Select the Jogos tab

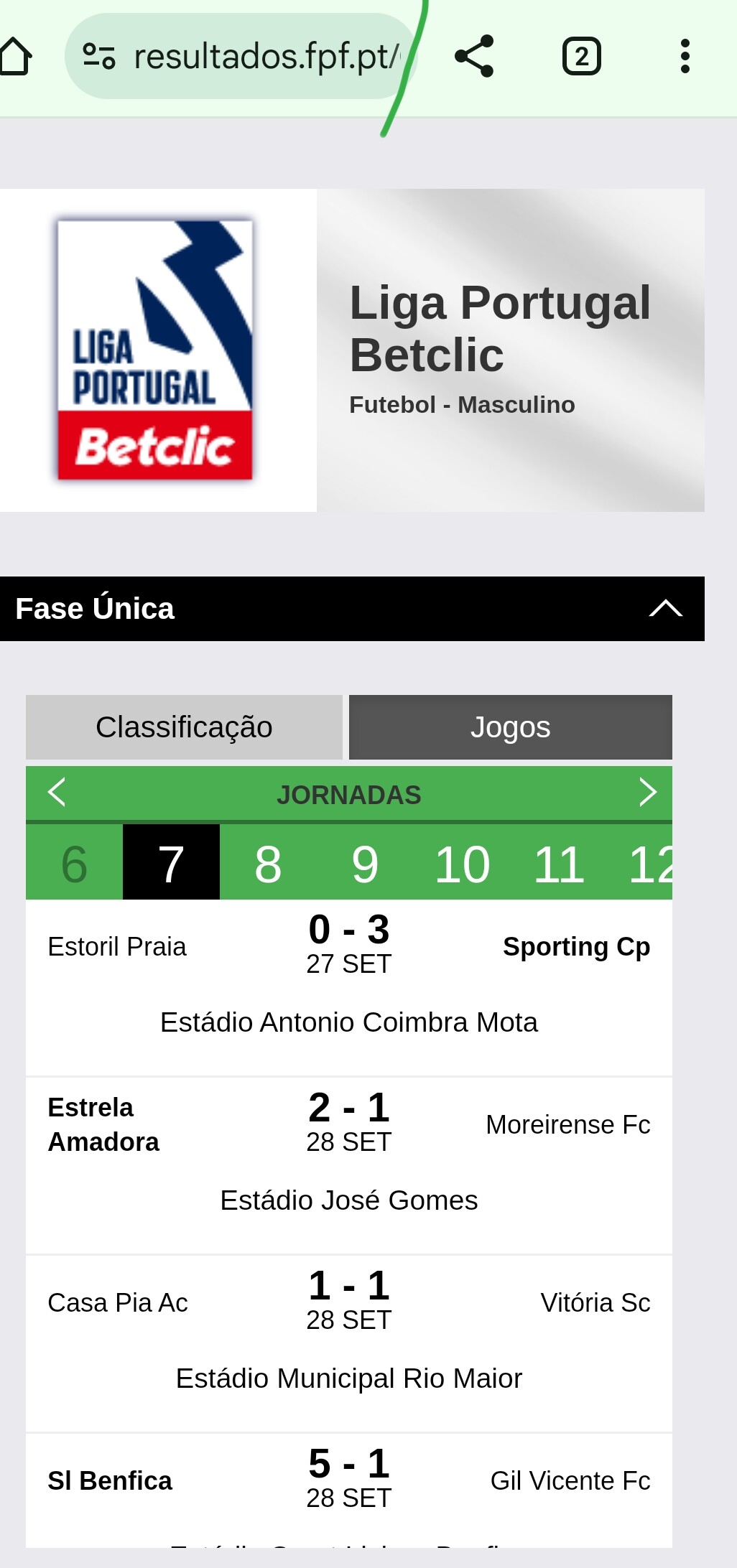pyautogui.click(x=510, y=727)
